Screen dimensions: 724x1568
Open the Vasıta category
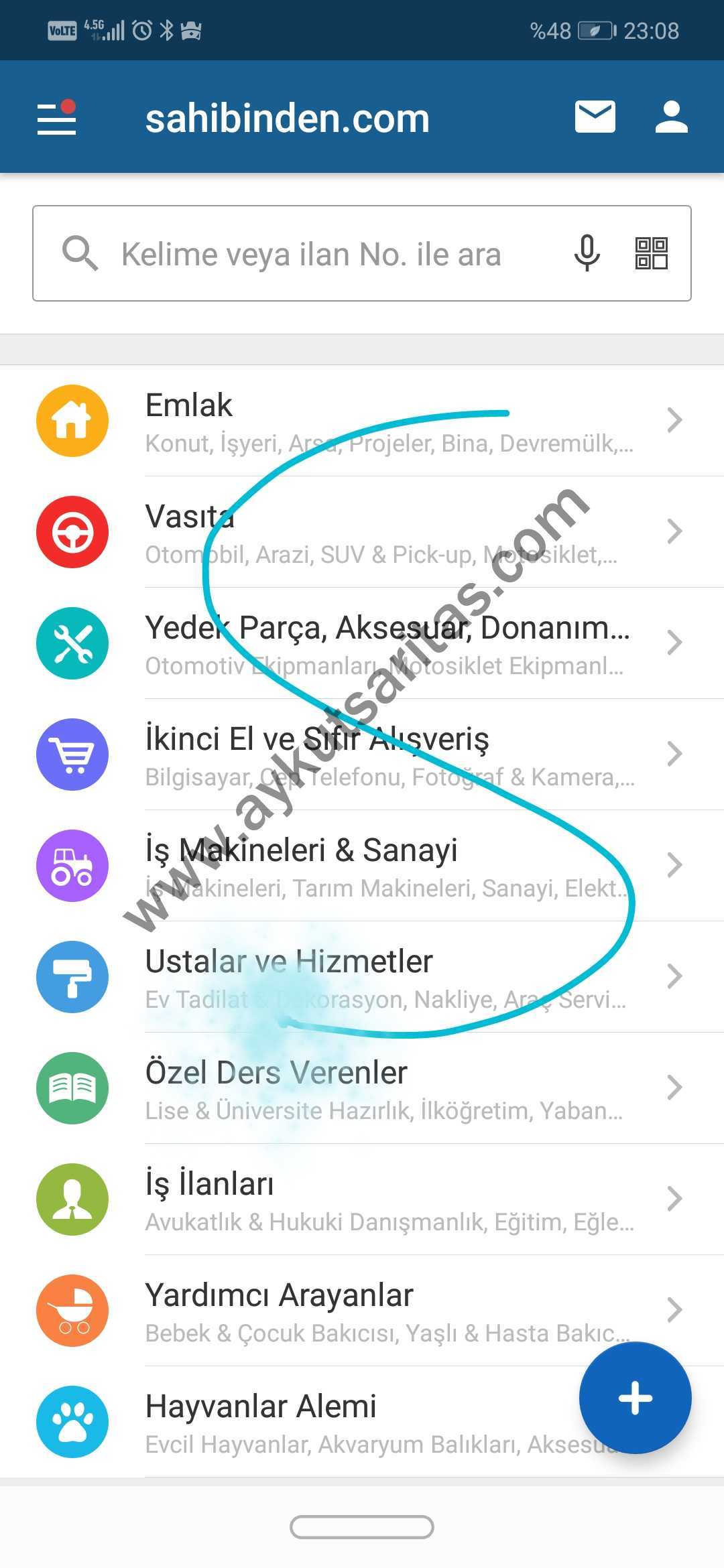click(362, 532)
